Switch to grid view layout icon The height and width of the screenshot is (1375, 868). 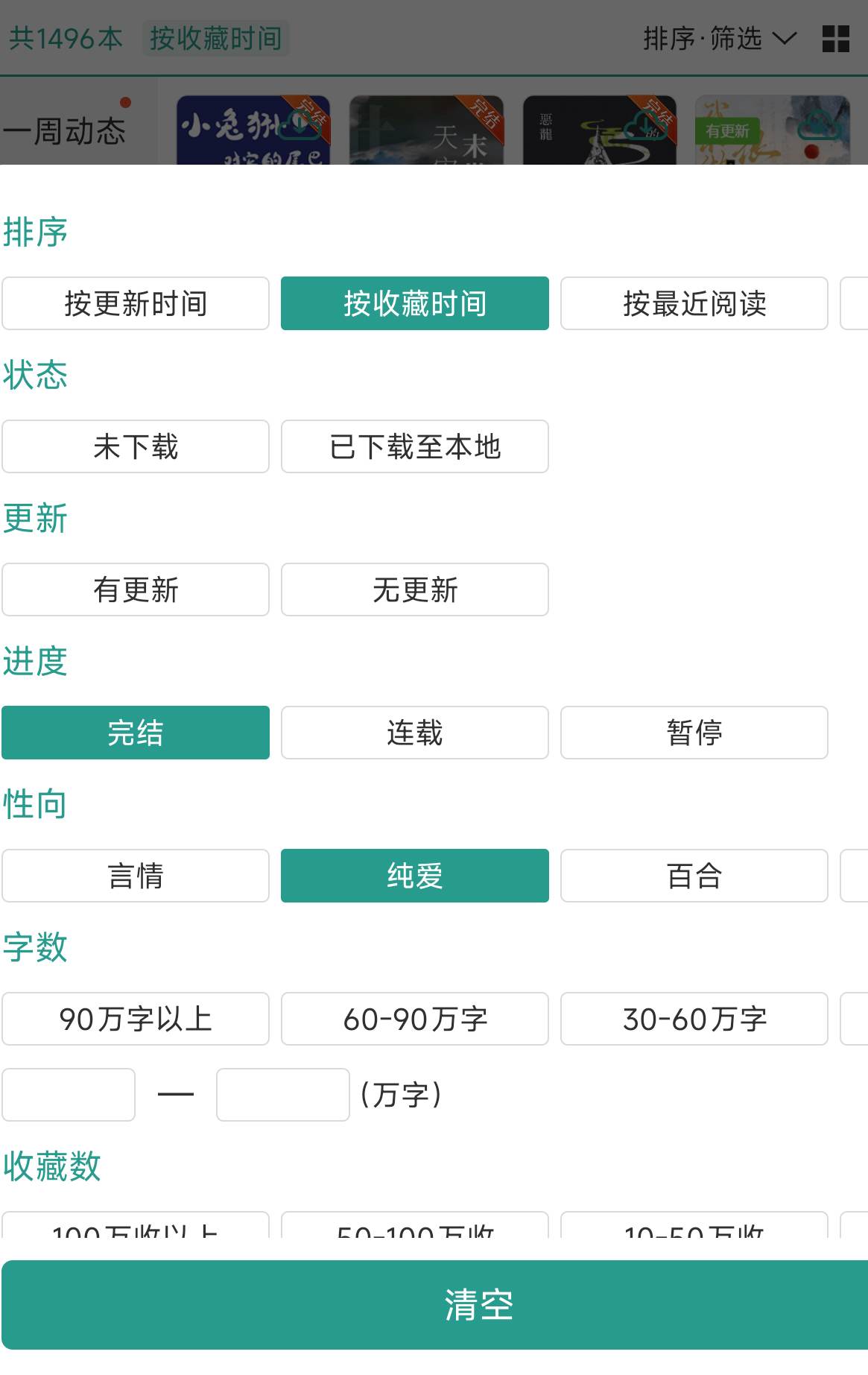pyautogui.click(x=835, y=38)
